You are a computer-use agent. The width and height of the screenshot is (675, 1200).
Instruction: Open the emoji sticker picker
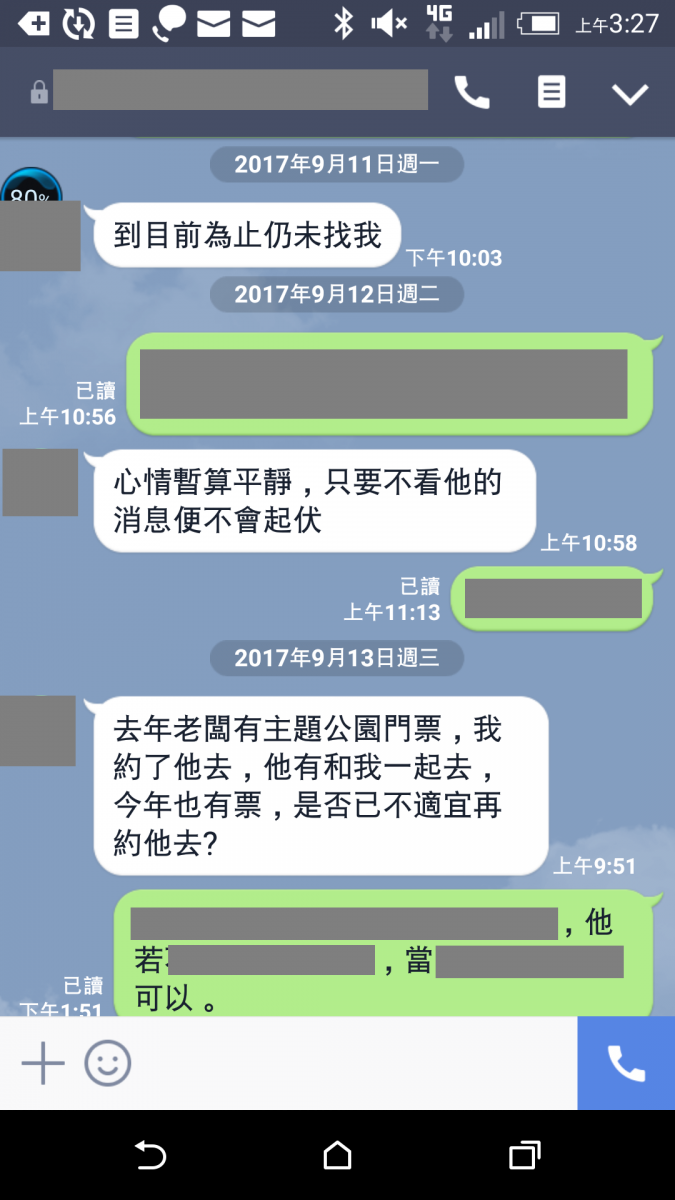pyautogui.click(x=108, y=1063)
